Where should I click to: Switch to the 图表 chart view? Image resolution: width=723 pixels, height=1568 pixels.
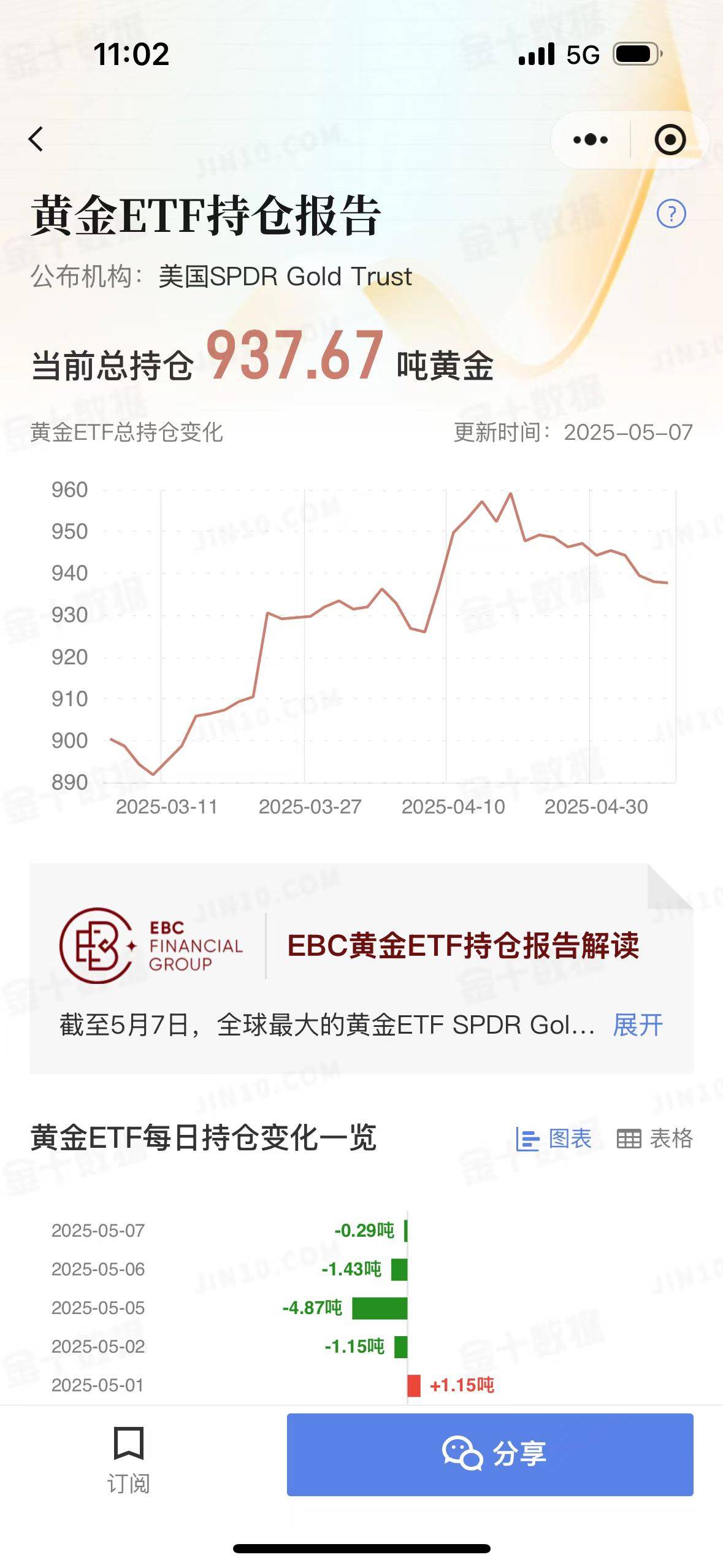click(553, 1139)
